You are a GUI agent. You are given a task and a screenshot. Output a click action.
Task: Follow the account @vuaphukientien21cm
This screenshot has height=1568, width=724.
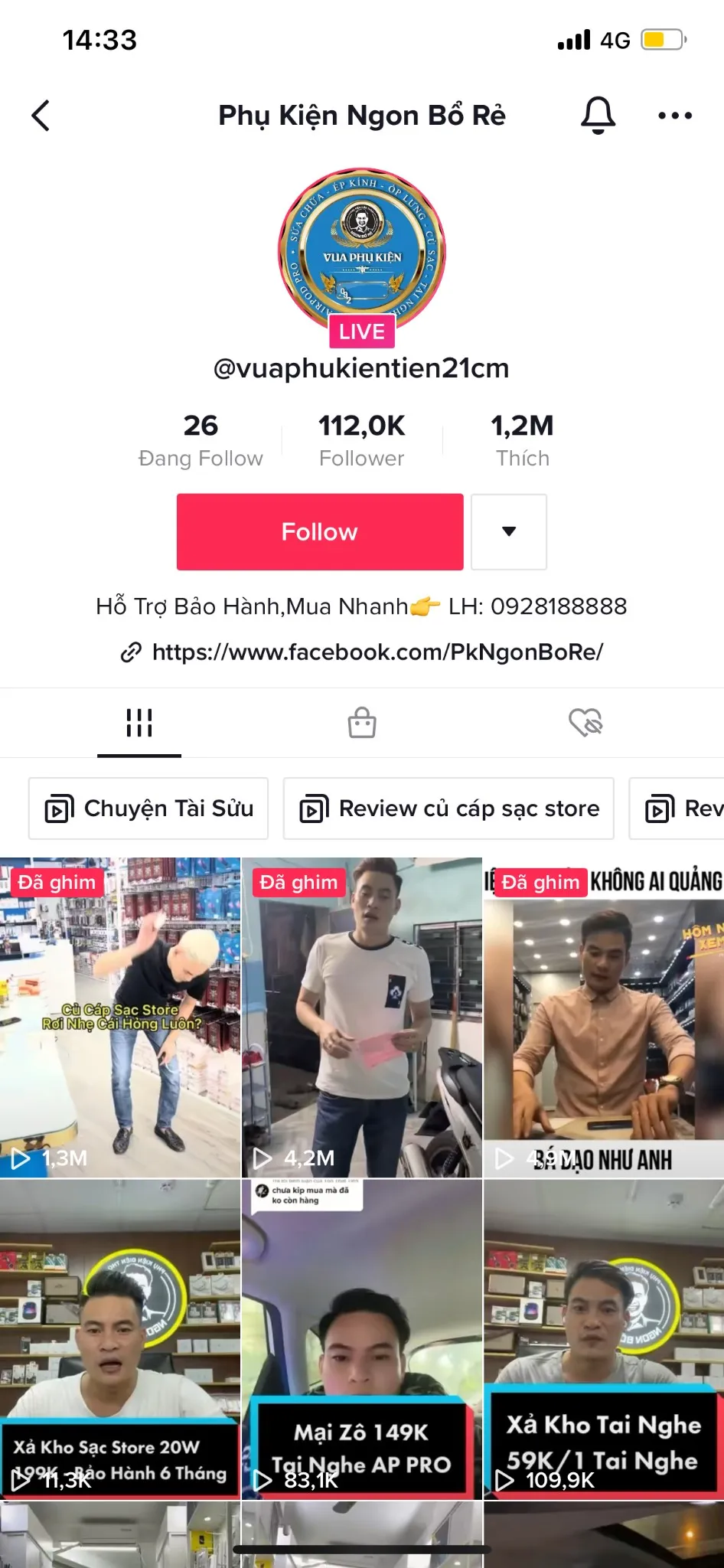[320, 531]
